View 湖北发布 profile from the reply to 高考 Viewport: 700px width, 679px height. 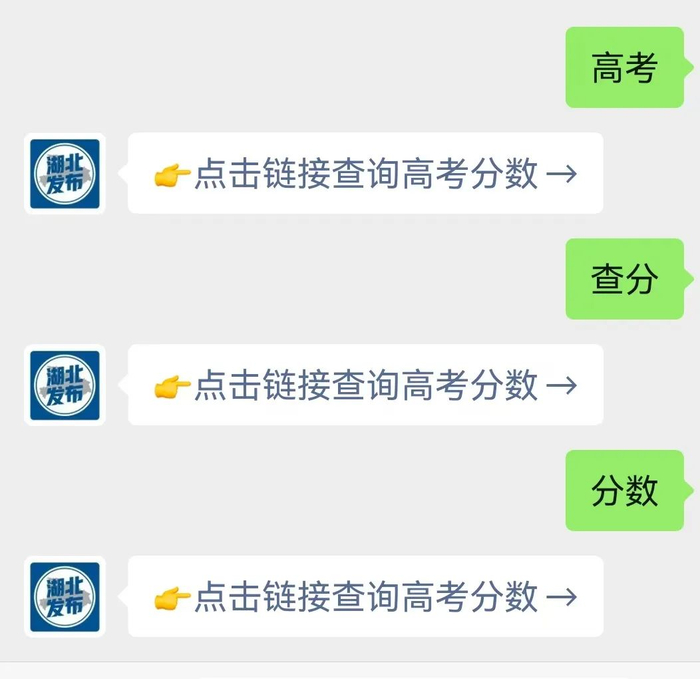(x=65, y=174)
